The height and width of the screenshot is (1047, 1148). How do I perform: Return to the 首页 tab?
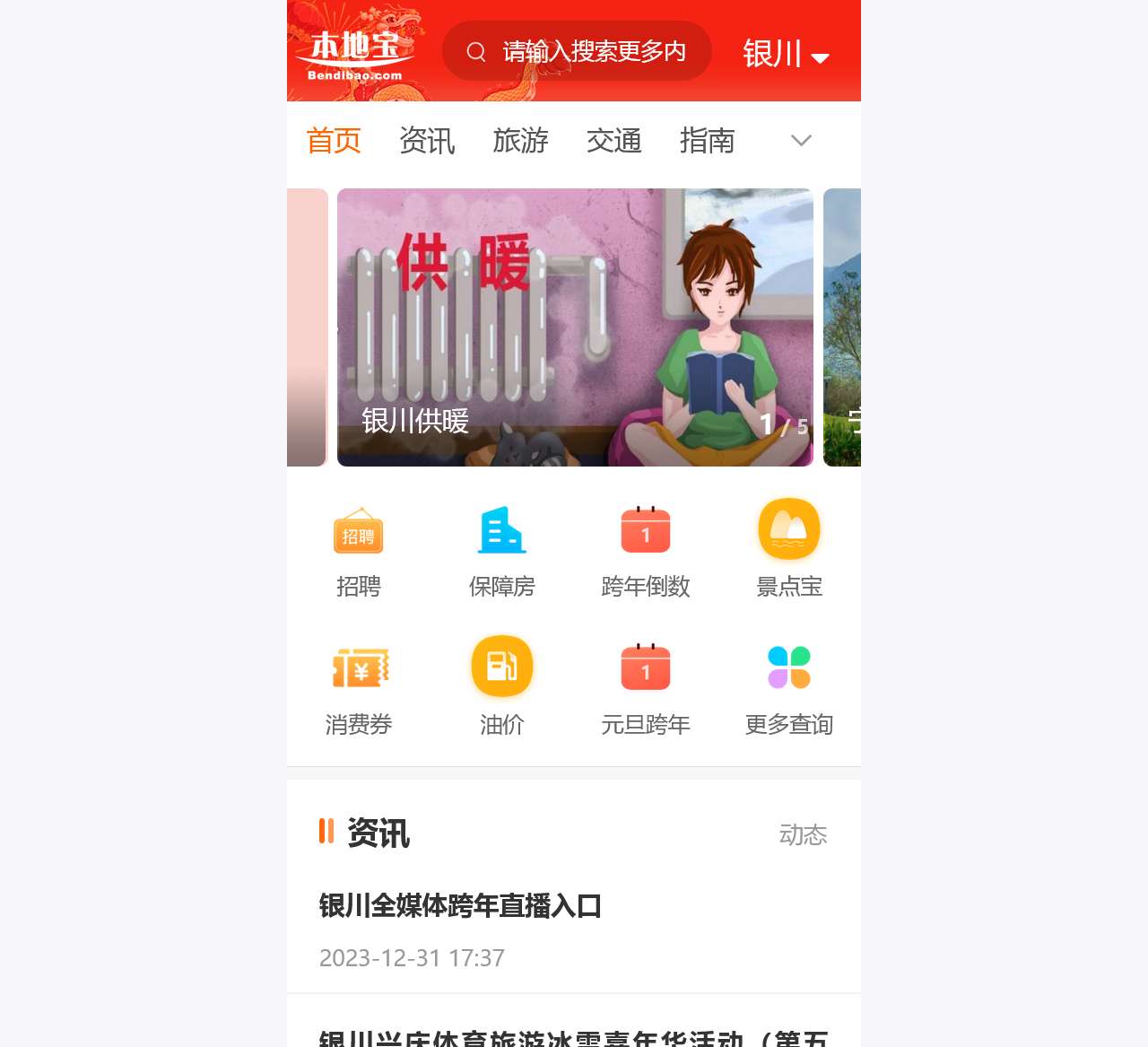[x=334, y=141]
